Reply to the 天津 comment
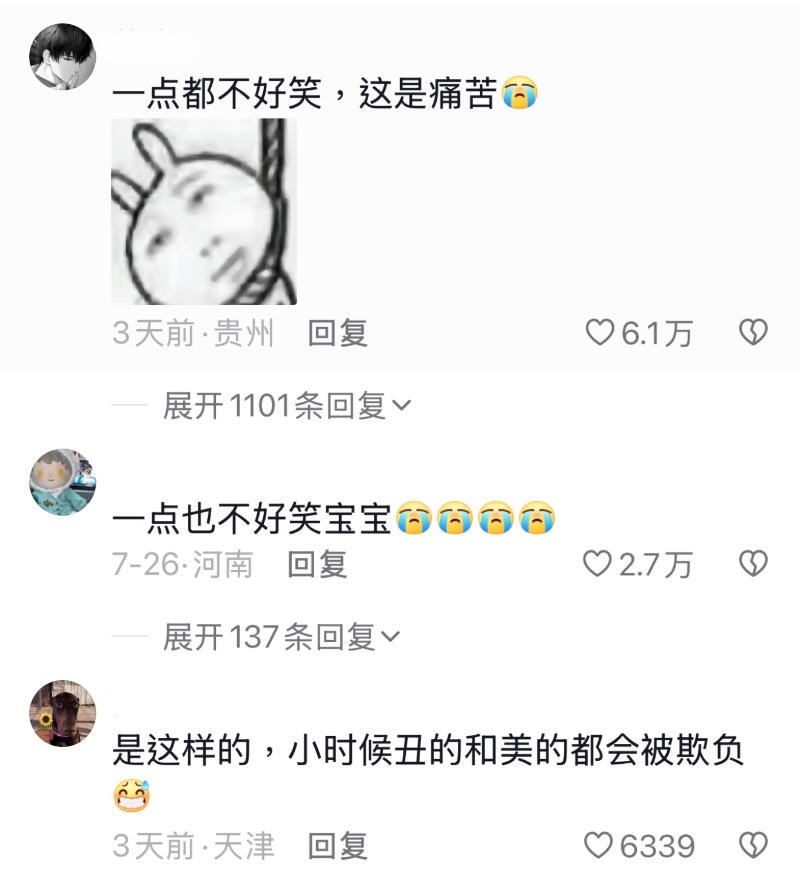800x893 pixels. 337,846
